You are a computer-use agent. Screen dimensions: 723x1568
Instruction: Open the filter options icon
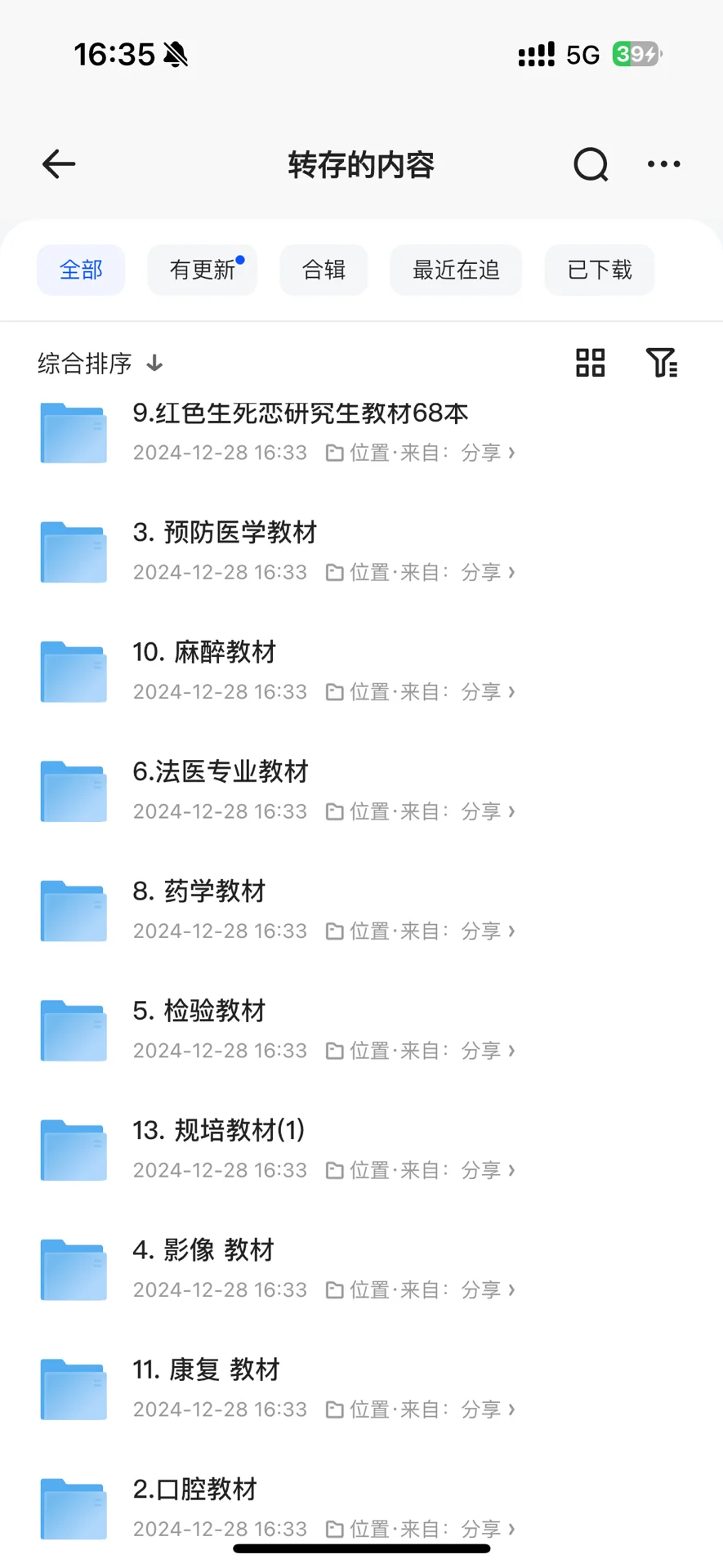661,363
